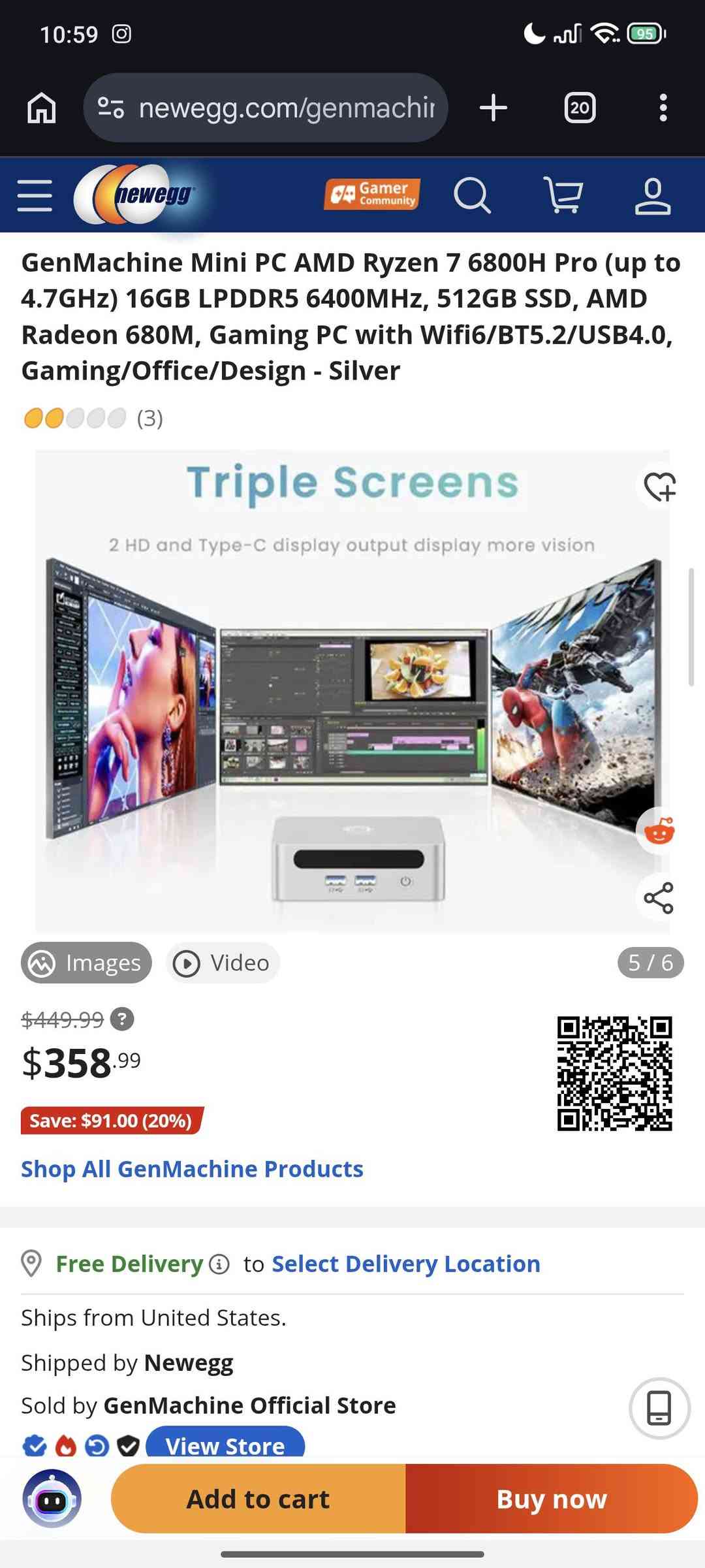Visit seller page via View Store
Screen dimensions: 705x1568
(225, 1445)
